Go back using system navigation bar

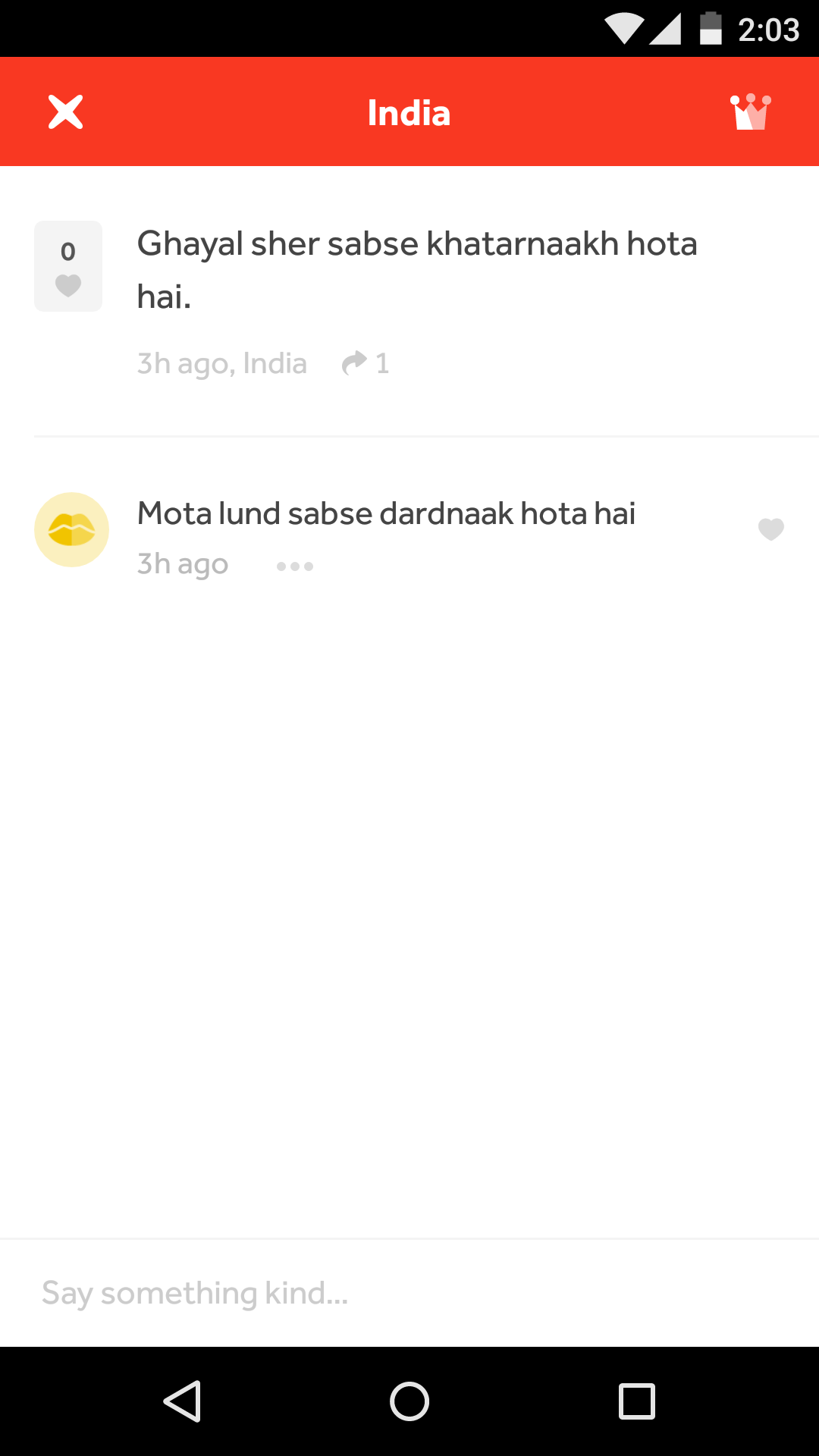[183, 1401]
